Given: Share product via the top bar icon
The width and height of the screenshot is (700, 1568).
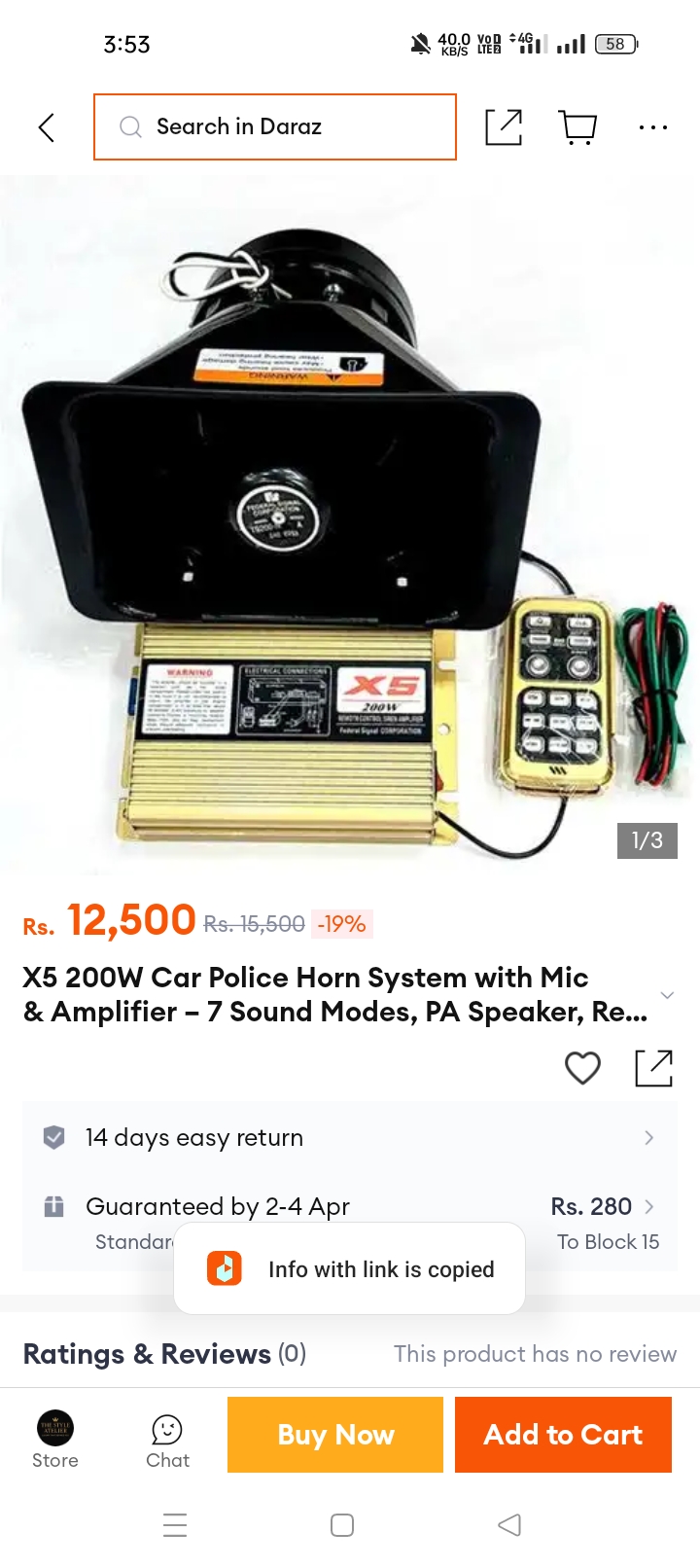Looking at the screenshot, I should pyautogui.click(x=504, y=127).
